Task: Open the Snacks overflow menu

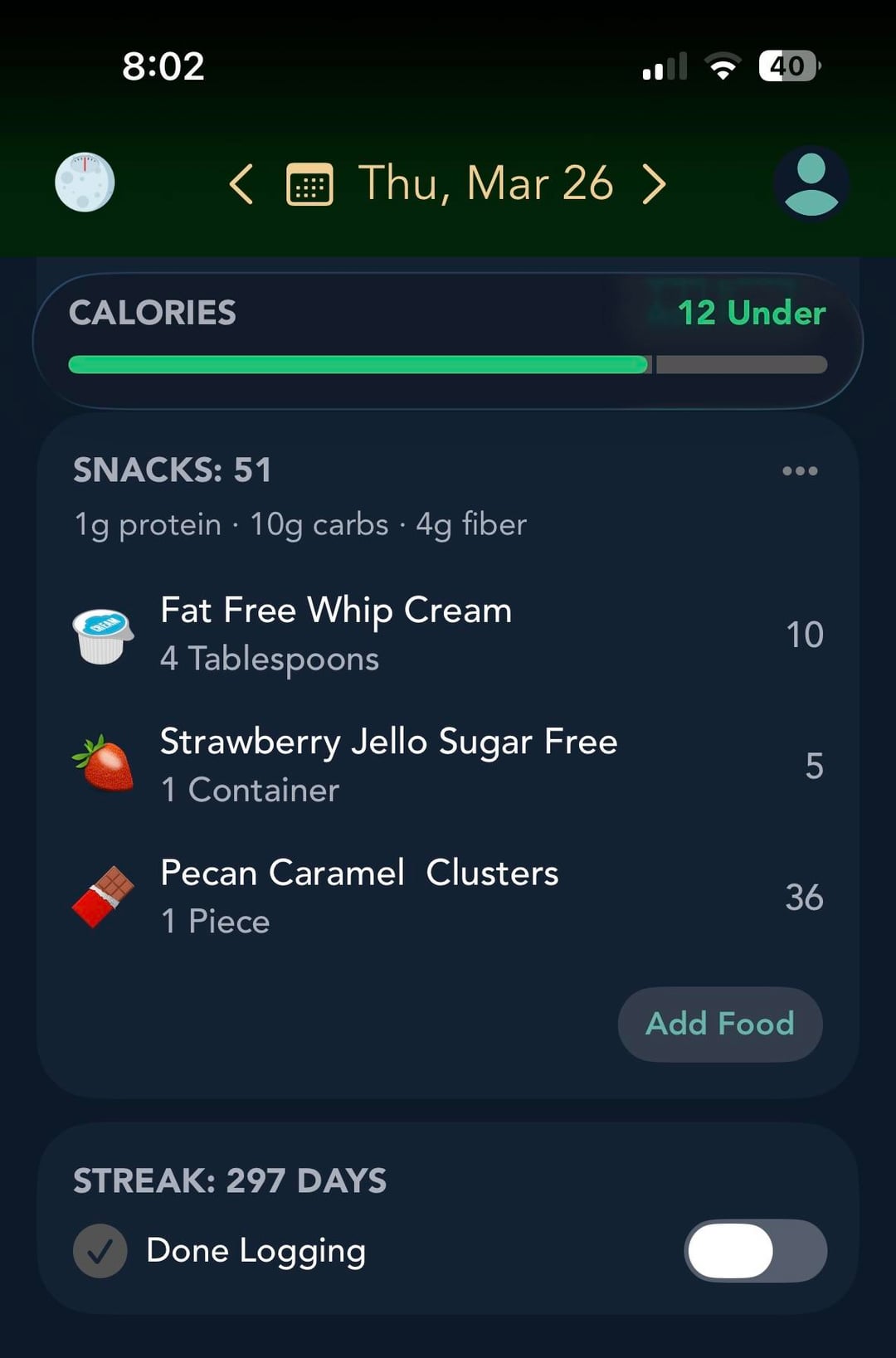Action: coord(800,471)
